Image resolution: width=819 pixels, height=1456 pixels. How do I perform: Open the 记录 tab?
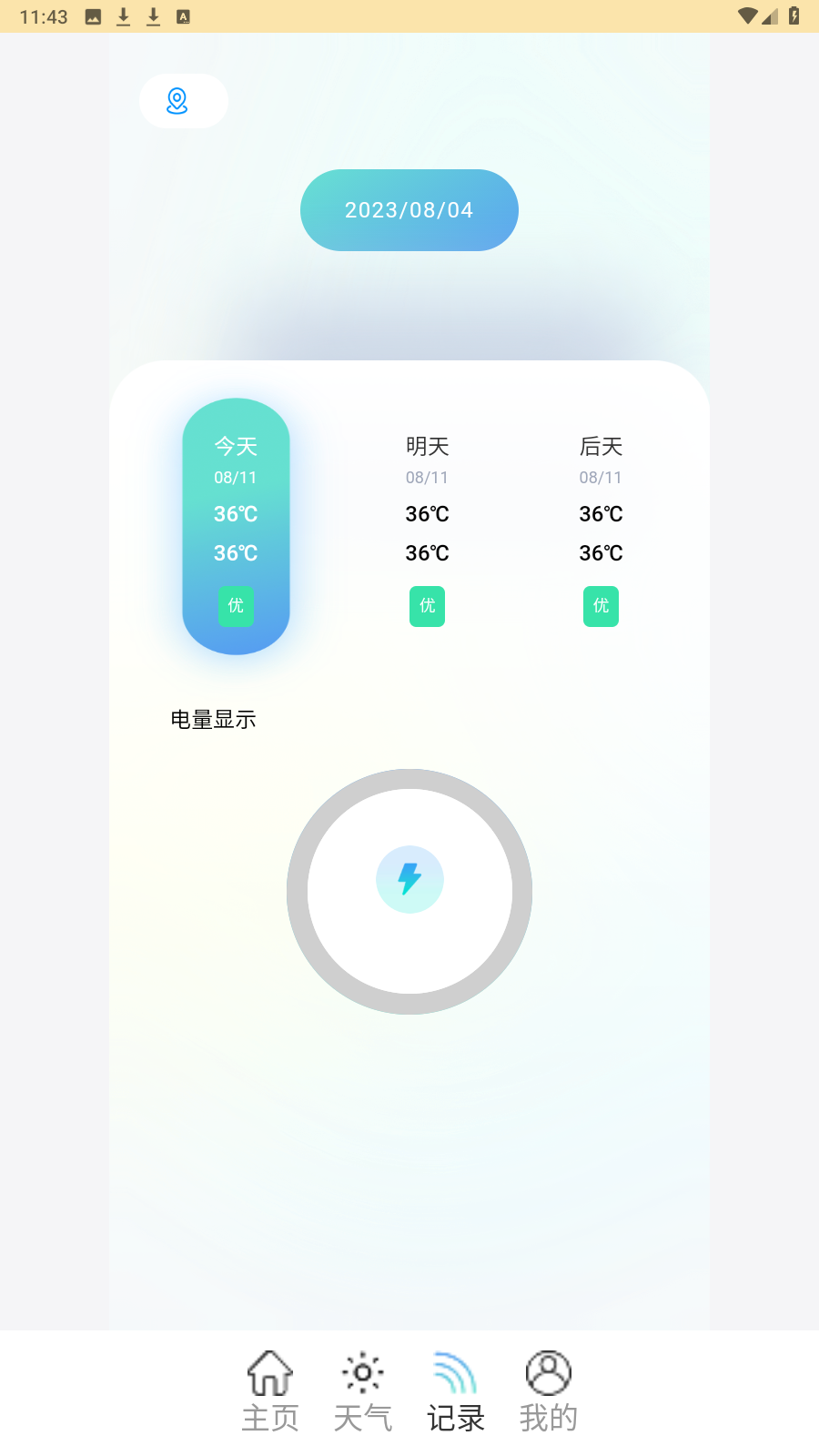coord(456,1390)
